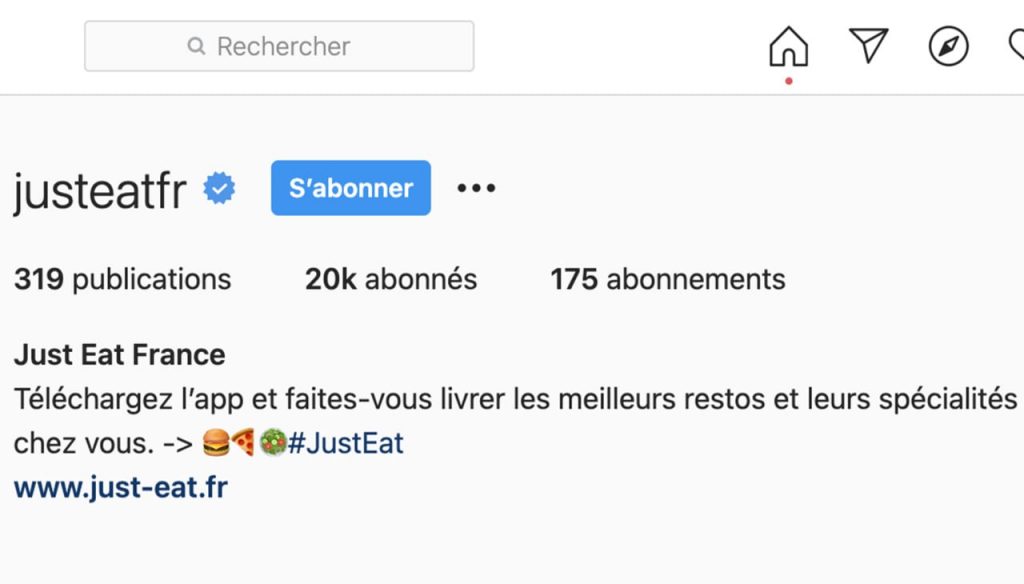Follow justeatfr with the S'abonner button
The image size is (1024, 584).
click(x=350, y=188)
